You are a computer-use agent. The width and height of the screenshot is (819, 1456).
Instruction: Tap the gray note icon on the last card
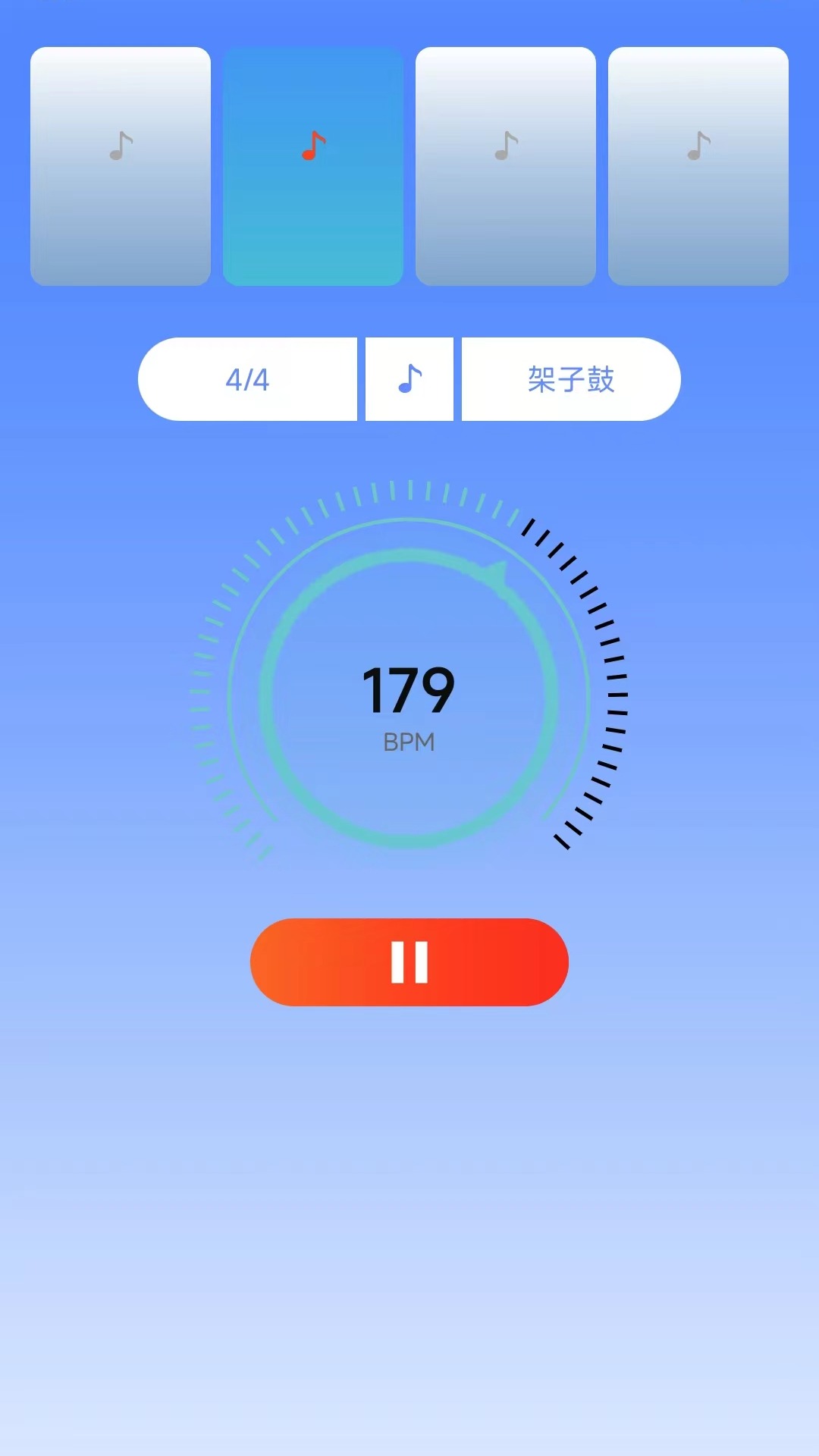tap(698, 146)
